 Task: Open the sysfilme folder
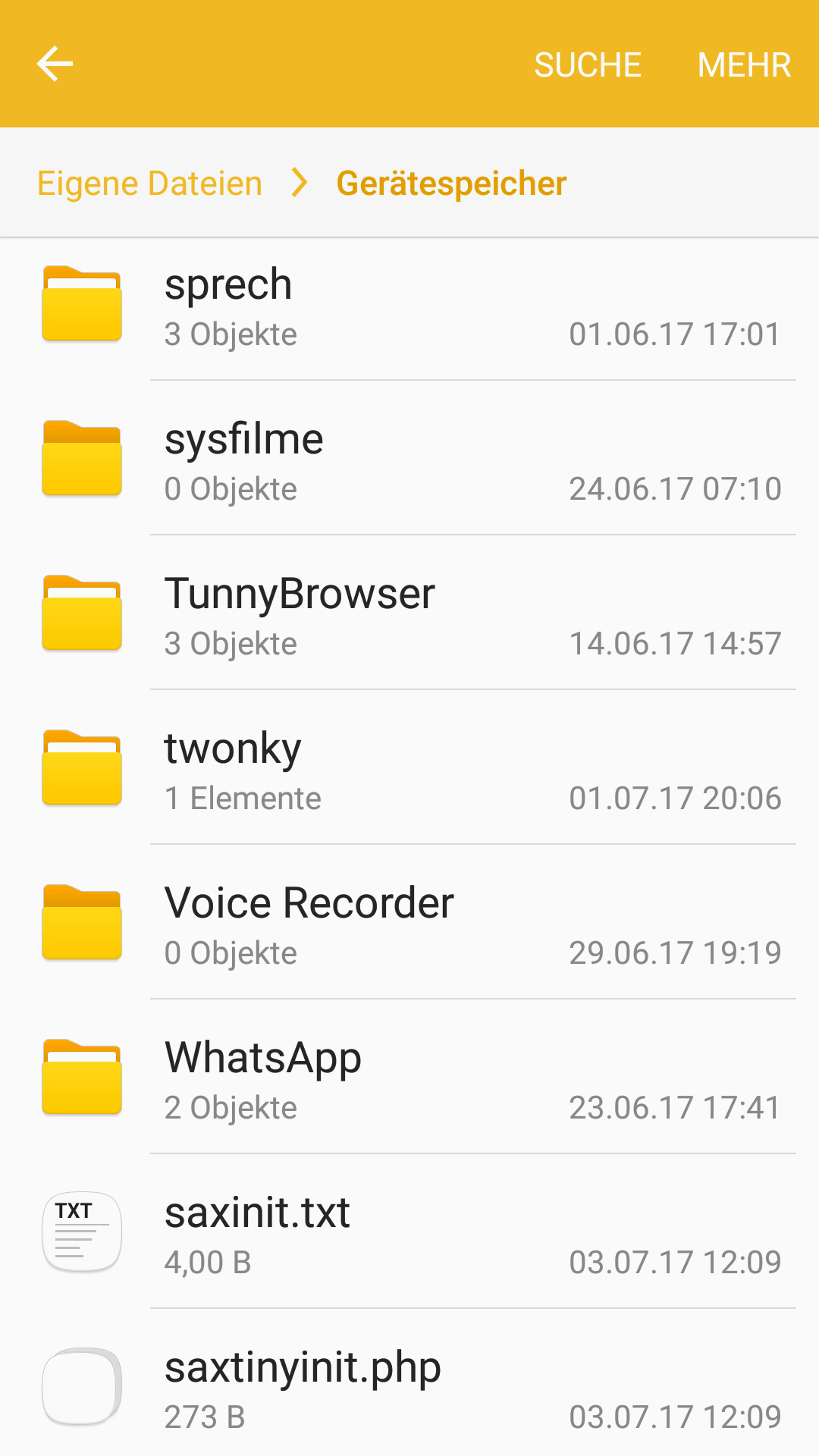click(409, 463)
